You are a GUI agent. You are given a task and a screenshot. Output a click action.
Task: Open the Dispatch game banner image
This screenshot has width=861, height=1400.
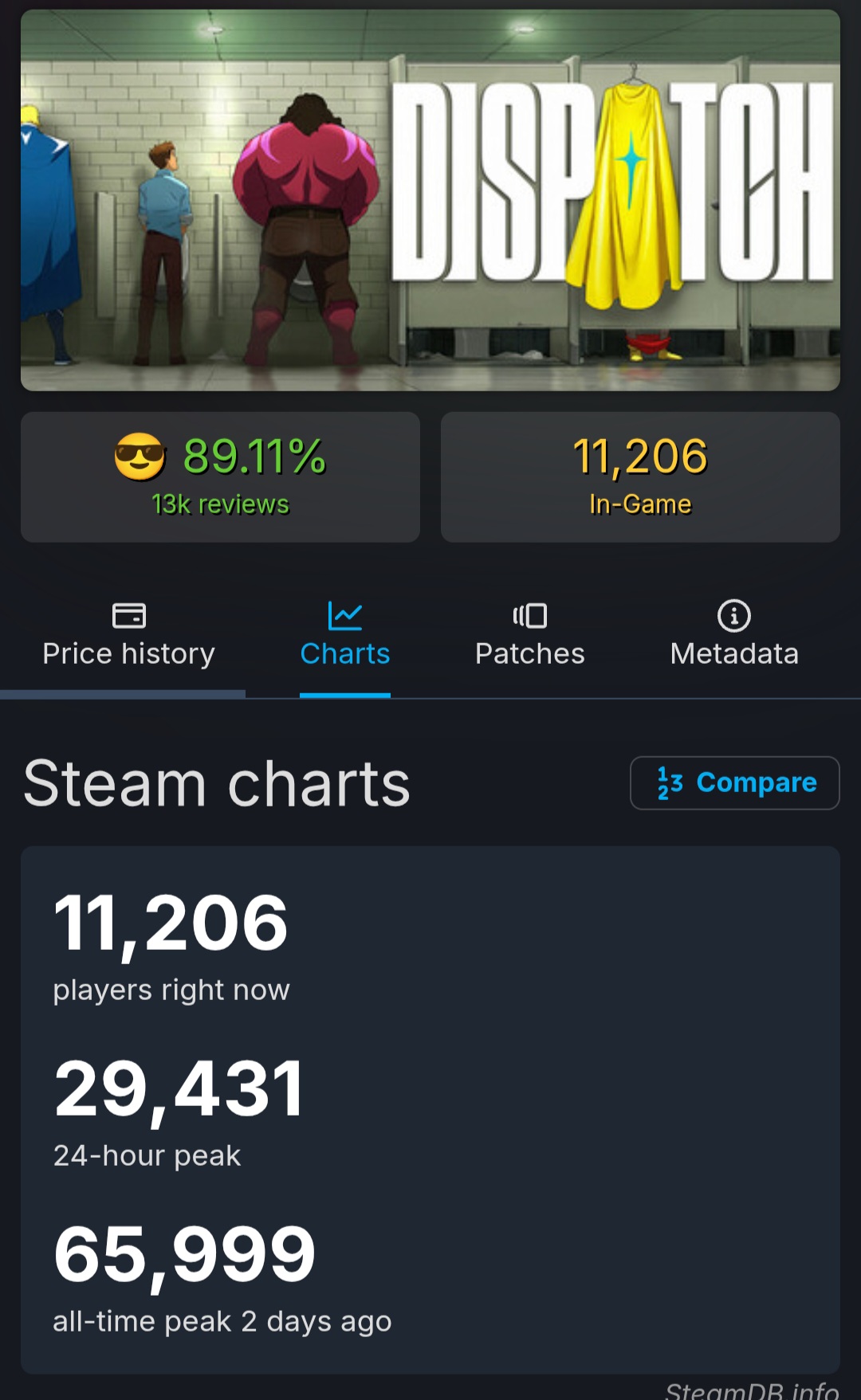point(431,200)
